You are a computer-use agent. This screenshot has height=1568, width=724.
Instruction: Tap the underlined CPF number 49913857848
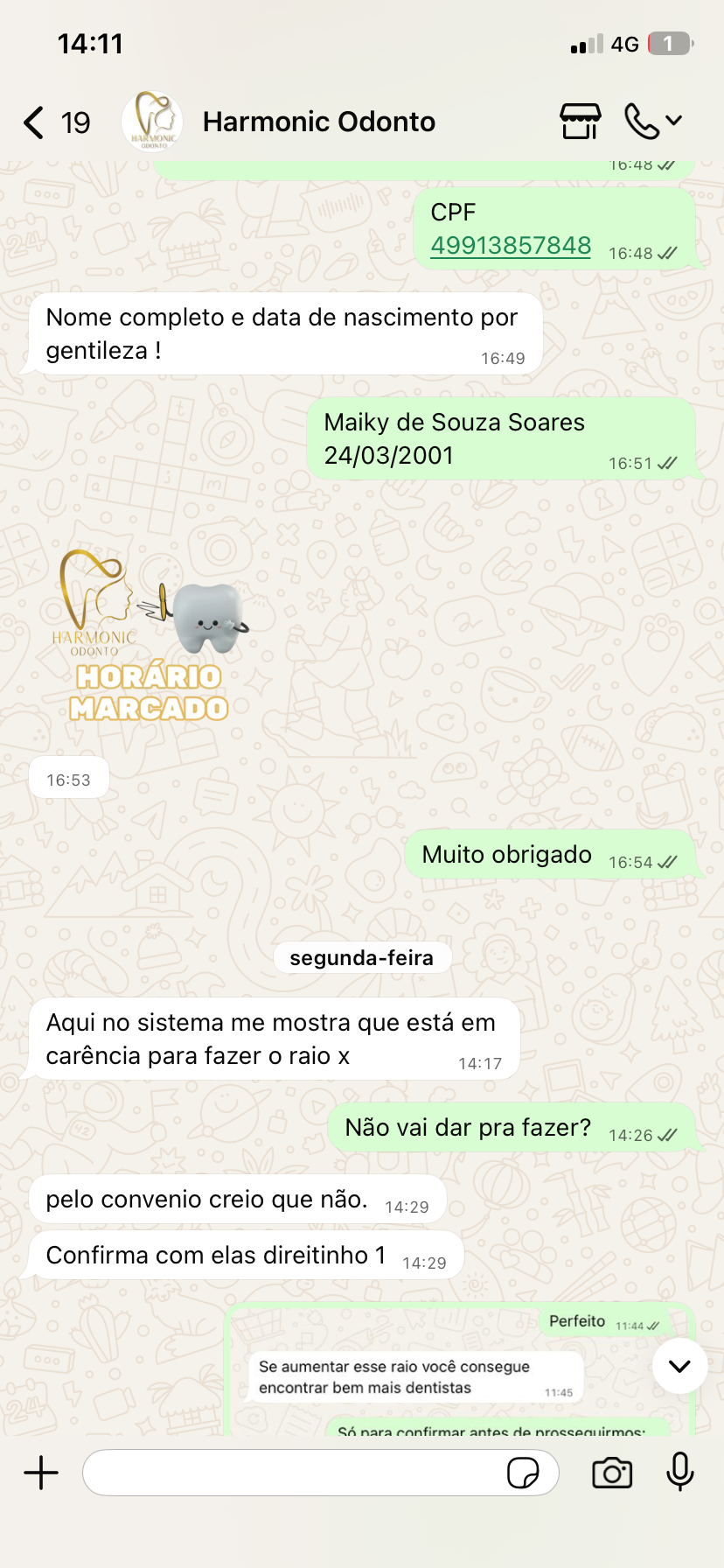[511, 246]
